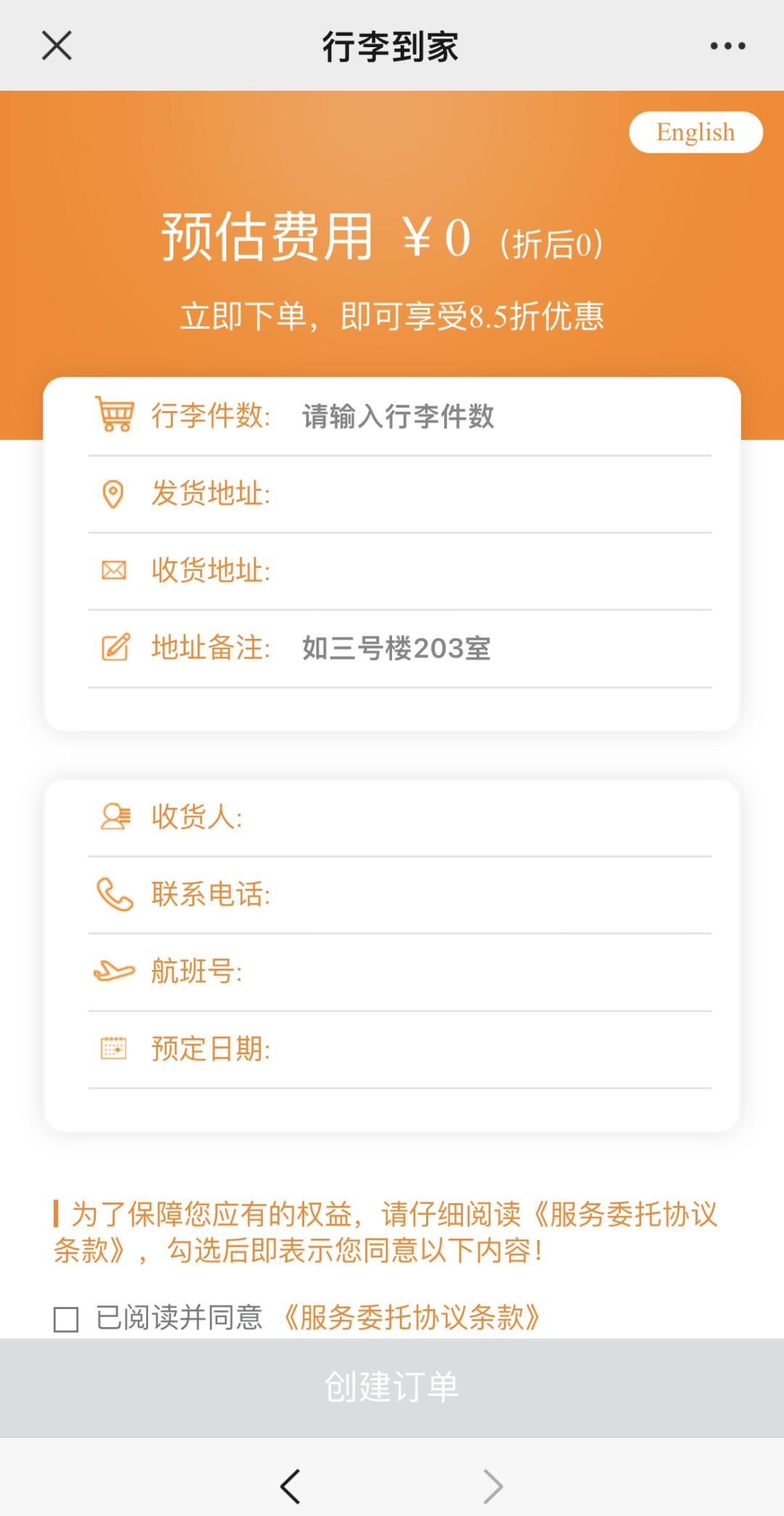Click the back arrow at bottom
This screenshot has height=1516, width=784.
(x=290, y=1485)
